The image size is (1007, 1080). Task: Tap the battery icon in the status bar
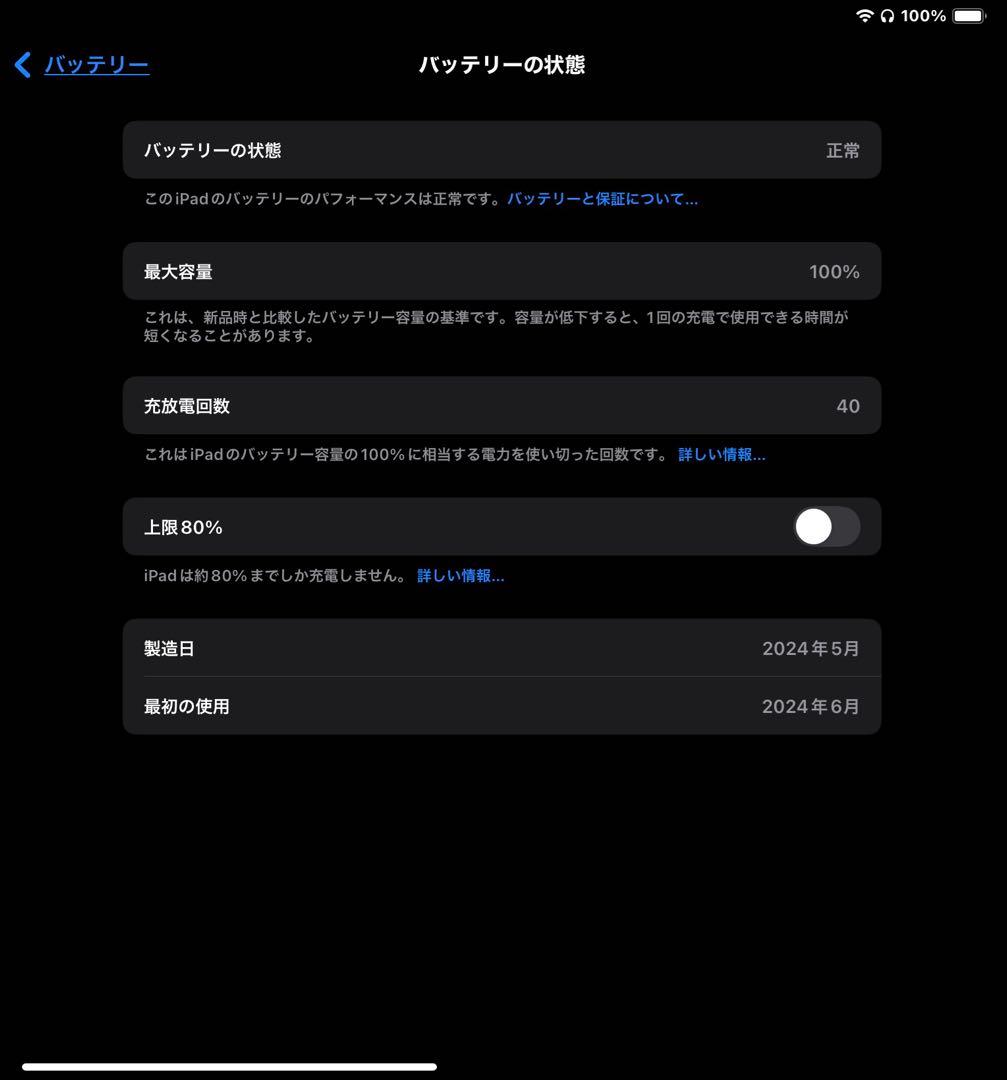point(968,16)
